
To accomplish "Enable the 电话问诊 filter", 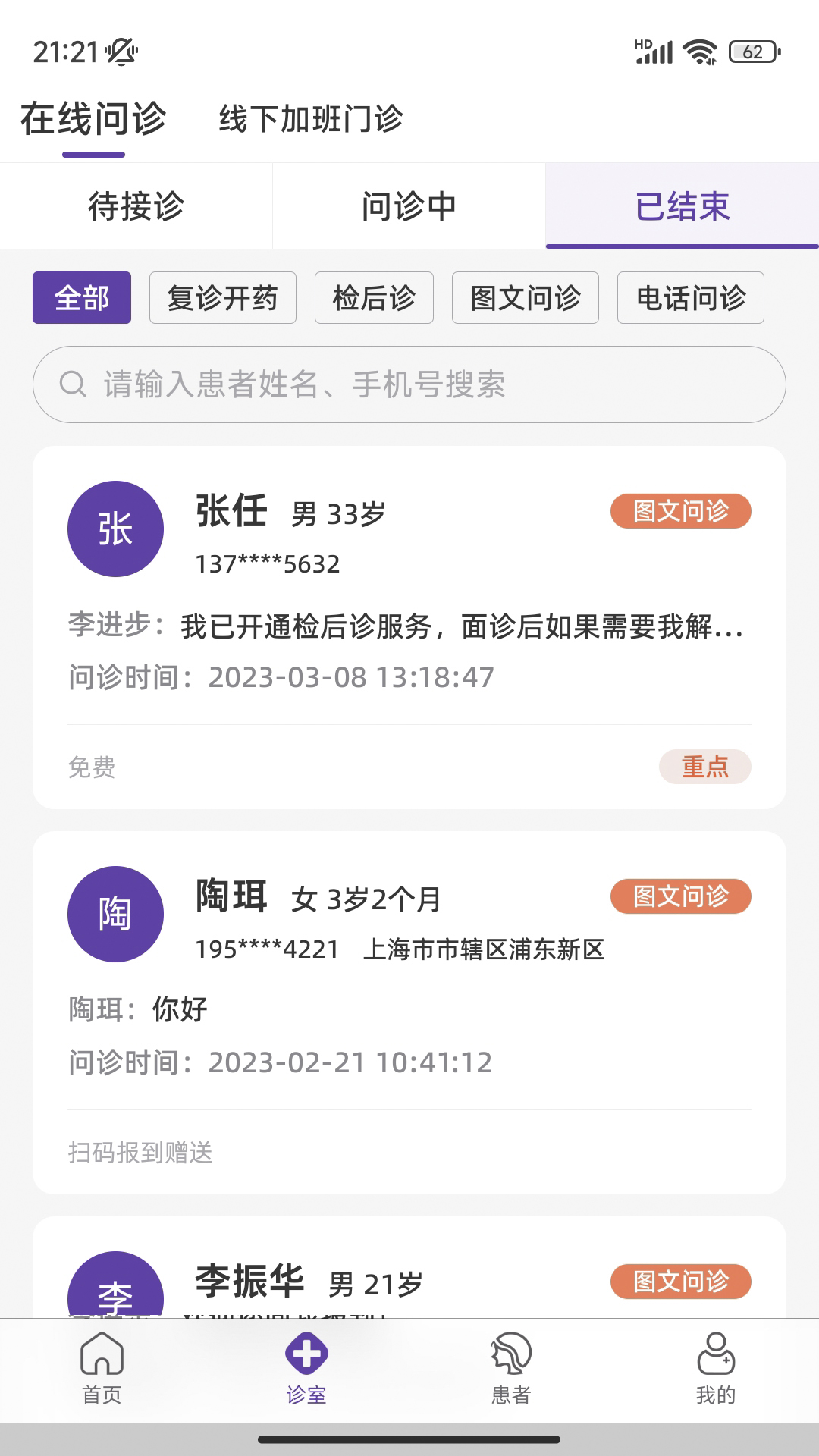I will point(691,298).
